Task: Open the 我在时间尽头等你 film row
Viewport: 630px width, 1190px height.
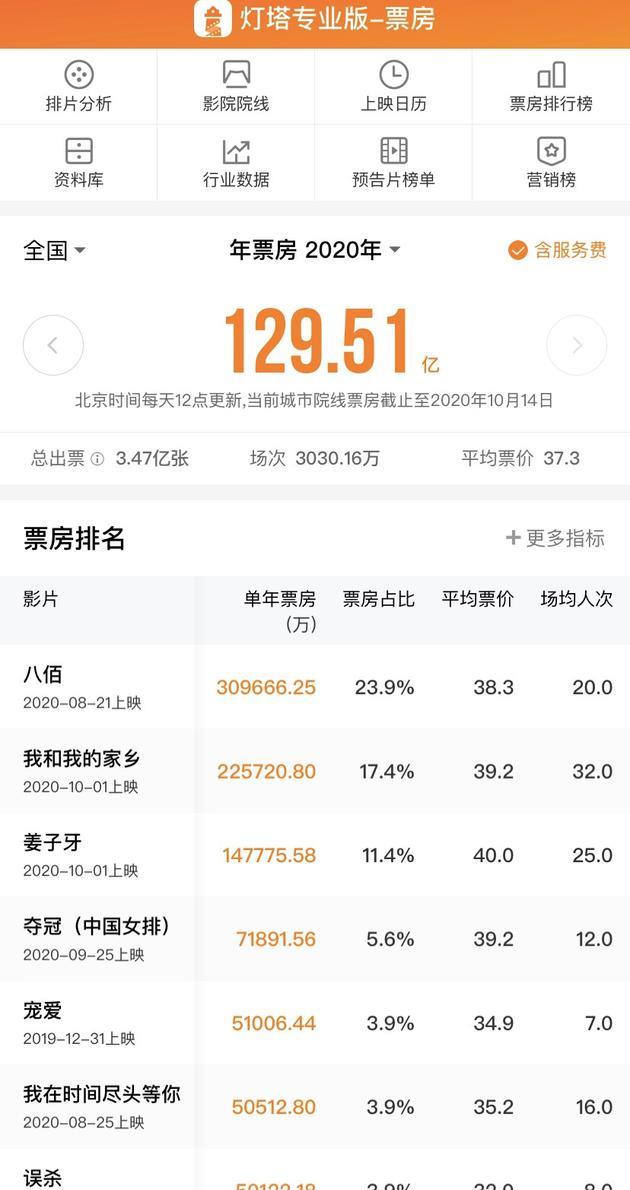Action: 315,1107
